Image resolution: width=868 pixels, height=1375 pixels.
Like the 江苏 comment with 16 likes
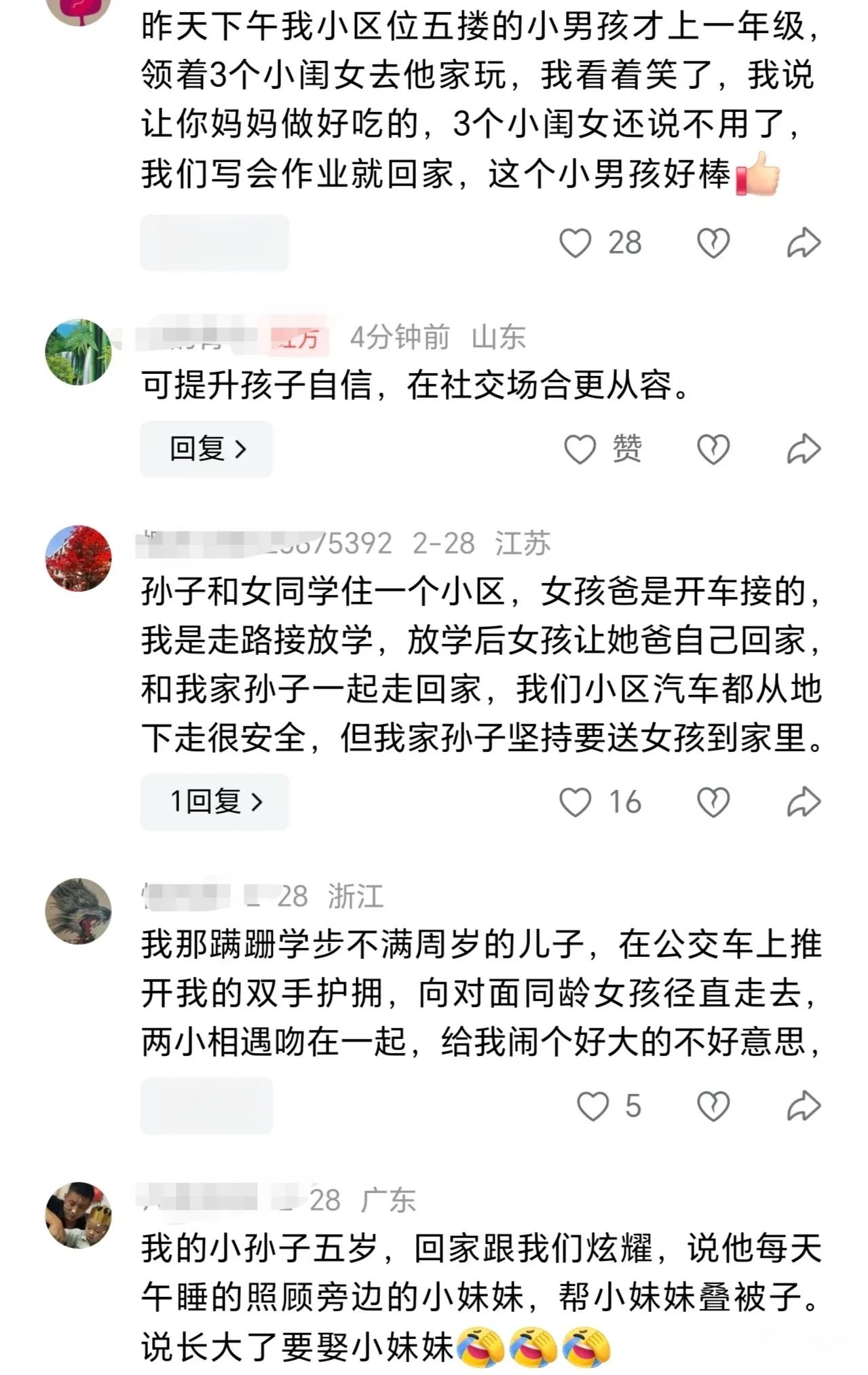coord(575,802)
